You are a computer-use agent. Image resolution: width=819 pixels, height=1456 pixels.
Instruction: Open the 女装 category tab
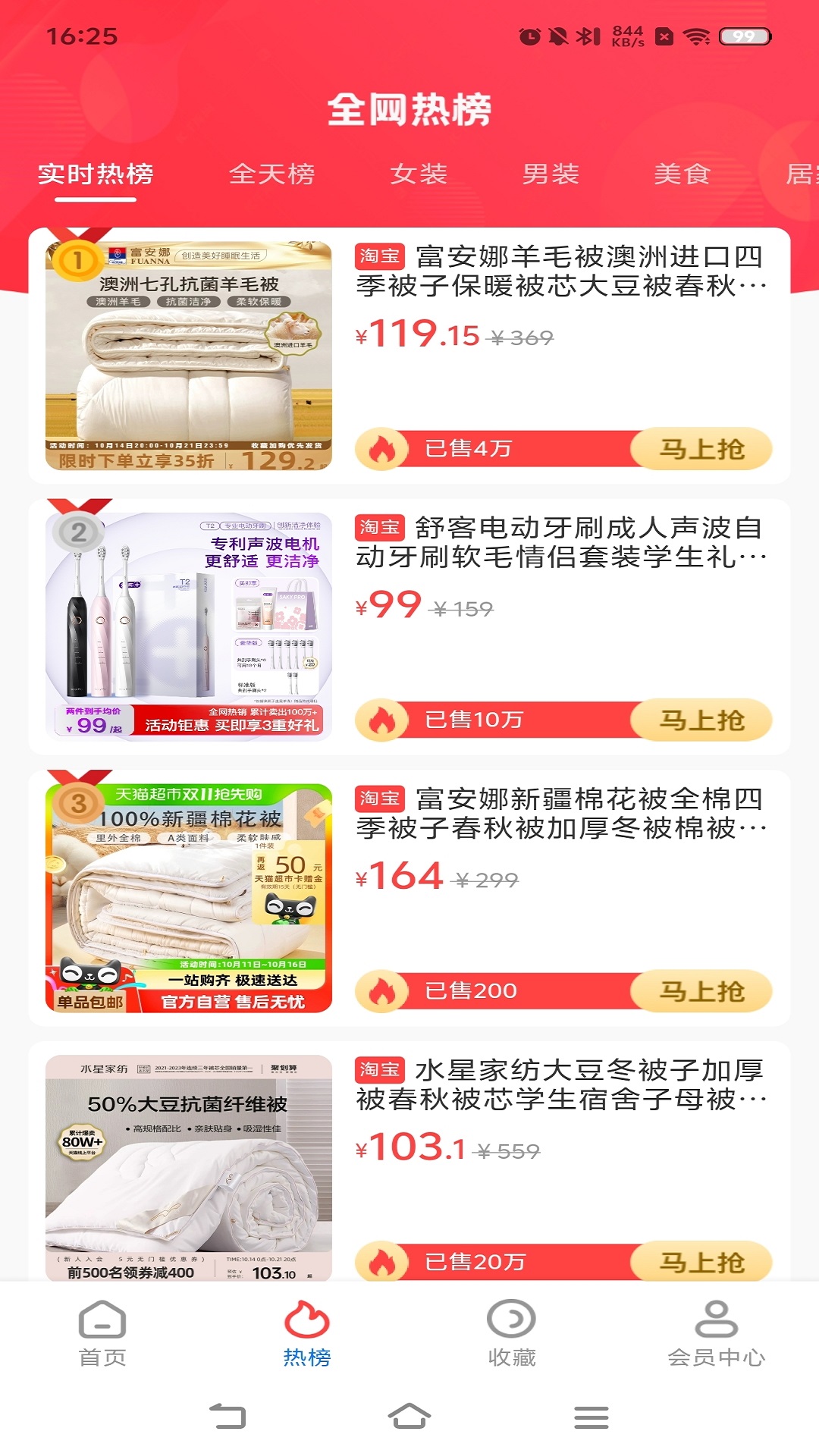click(x=419, y=174)
